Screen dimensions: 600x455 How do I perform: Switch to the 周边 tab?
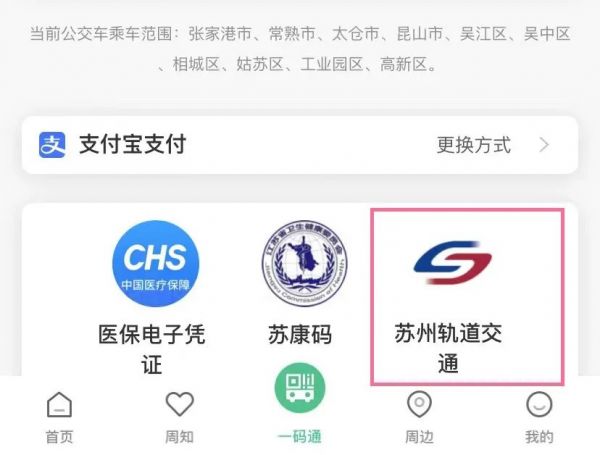[x=419, y=417]
